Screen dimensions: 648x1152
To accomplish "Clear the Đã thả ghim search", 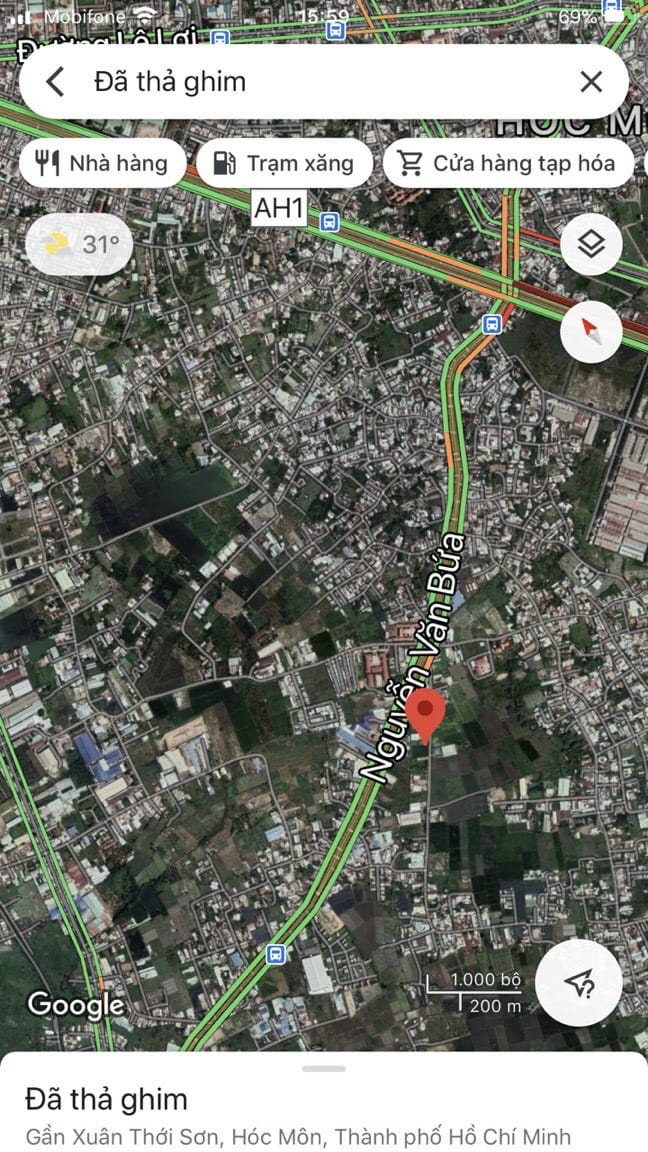I will click(591, 82).
